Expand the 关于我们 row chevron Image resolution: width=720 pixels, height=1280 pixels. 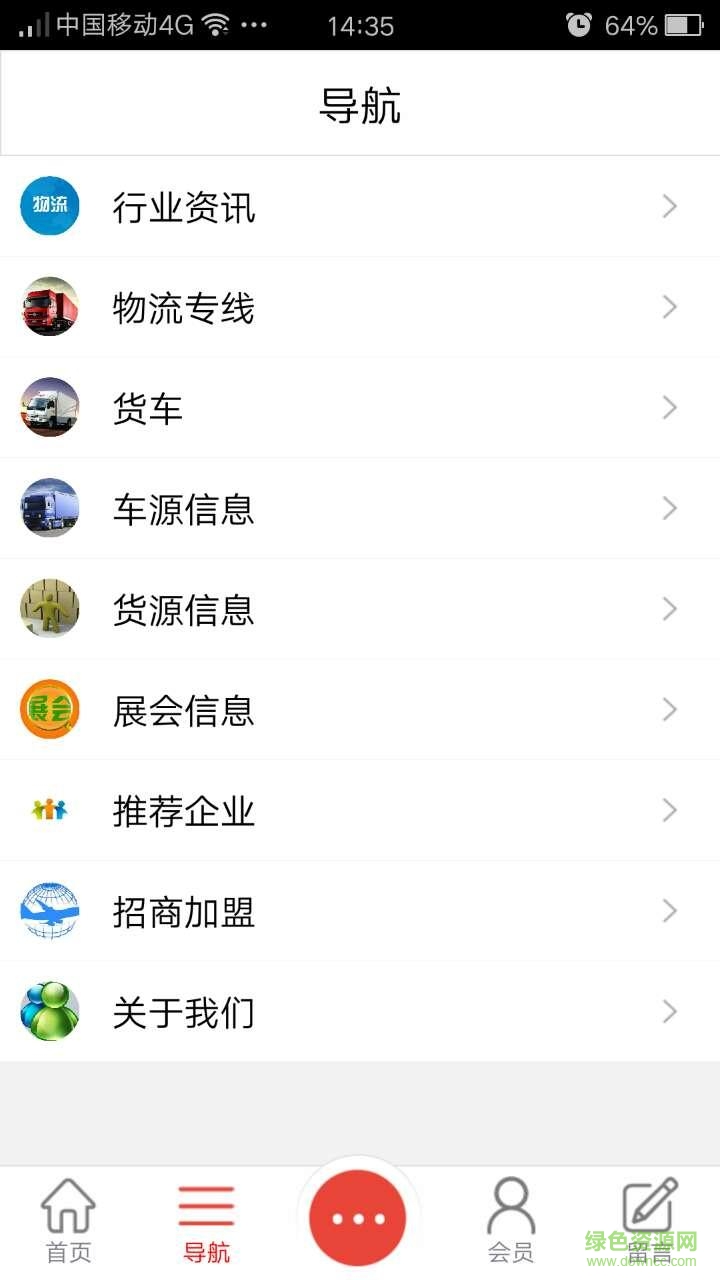pos(668,1011)
